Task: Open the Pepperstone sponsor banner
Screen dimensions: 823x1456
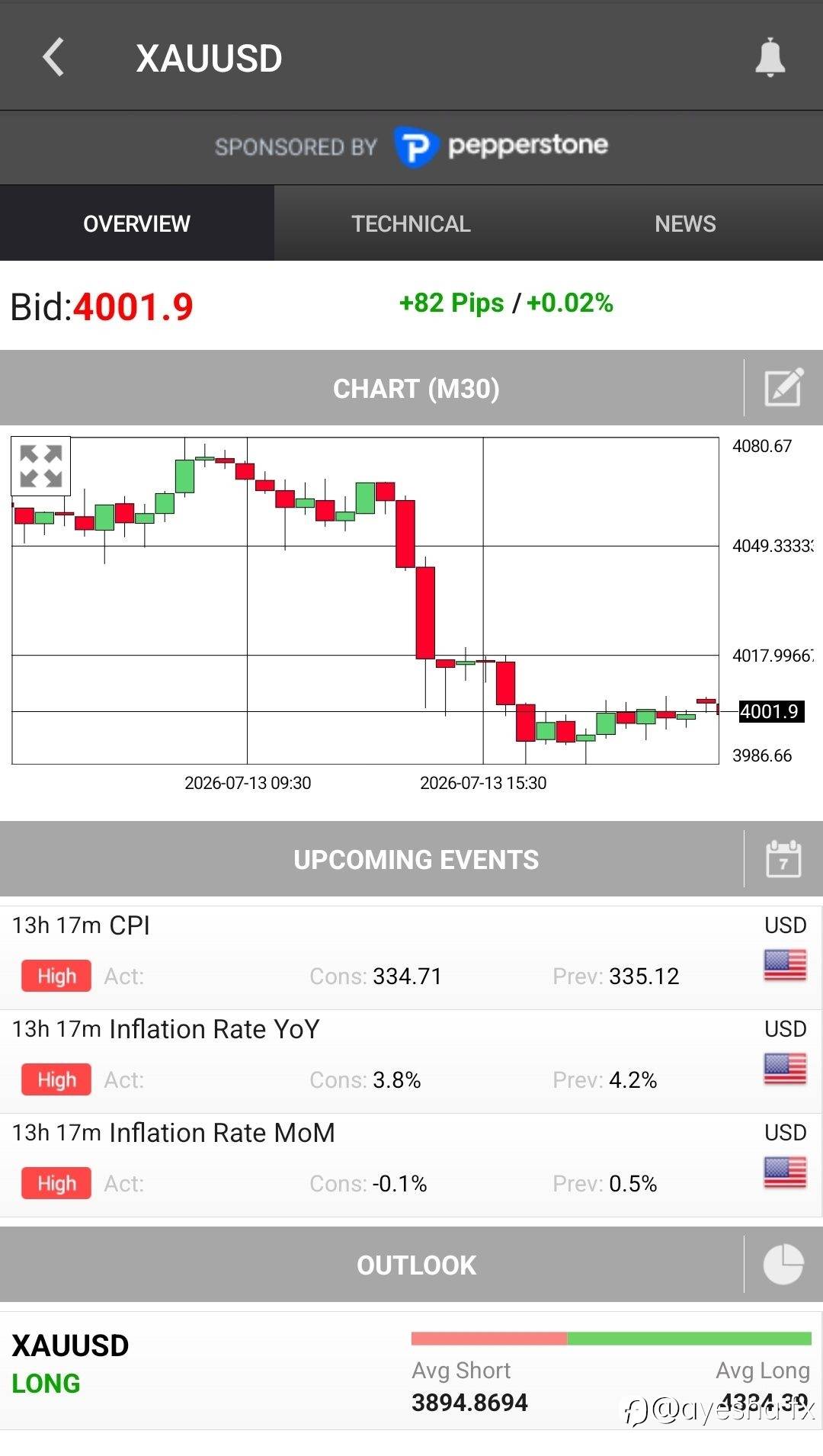Action: point(411,147)
